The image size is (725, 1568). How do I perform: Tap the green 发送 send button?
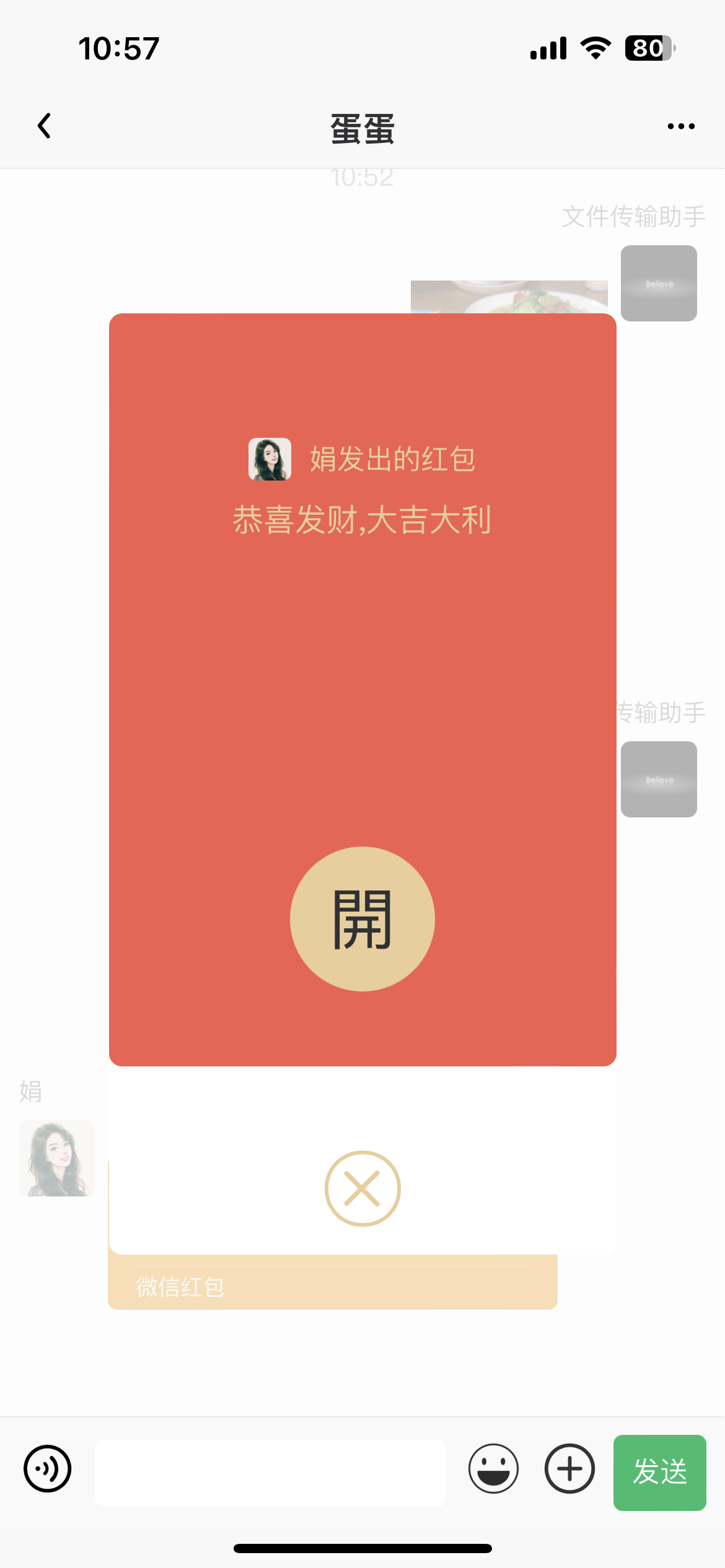click(x=659, y=1472)
